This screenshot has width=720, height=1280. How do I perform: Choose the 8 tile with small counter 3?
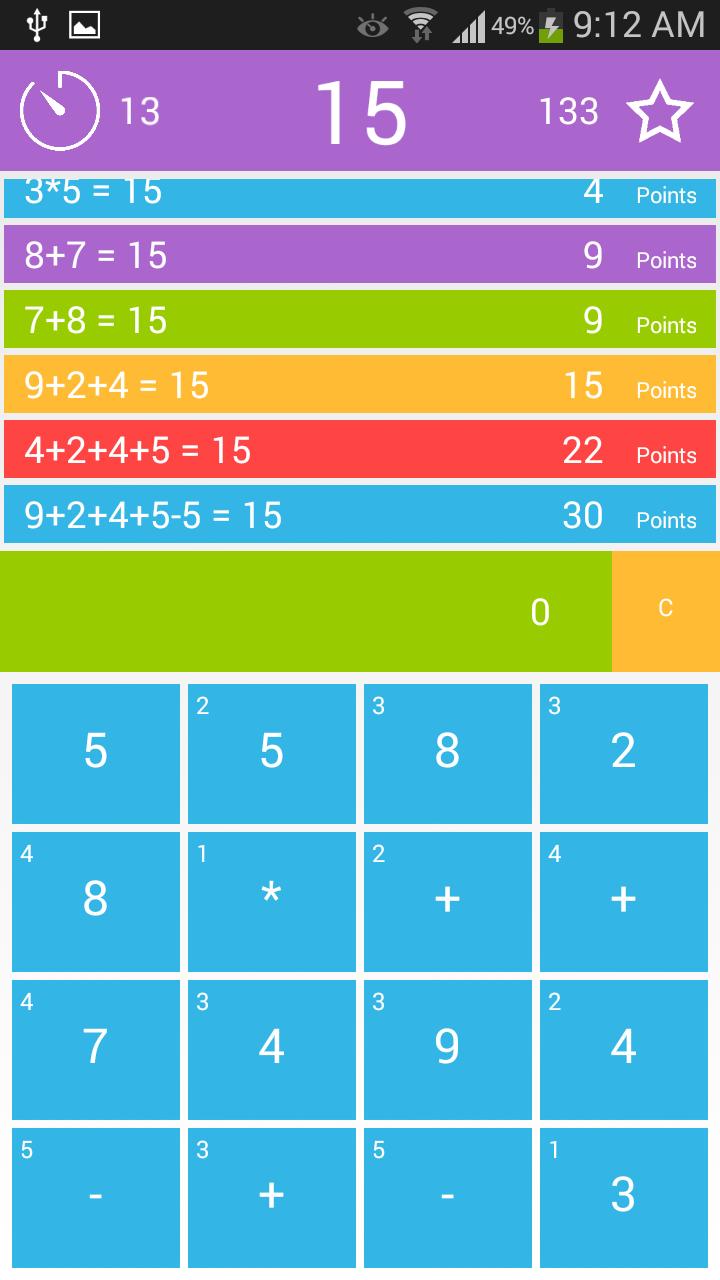pos(447,753)
